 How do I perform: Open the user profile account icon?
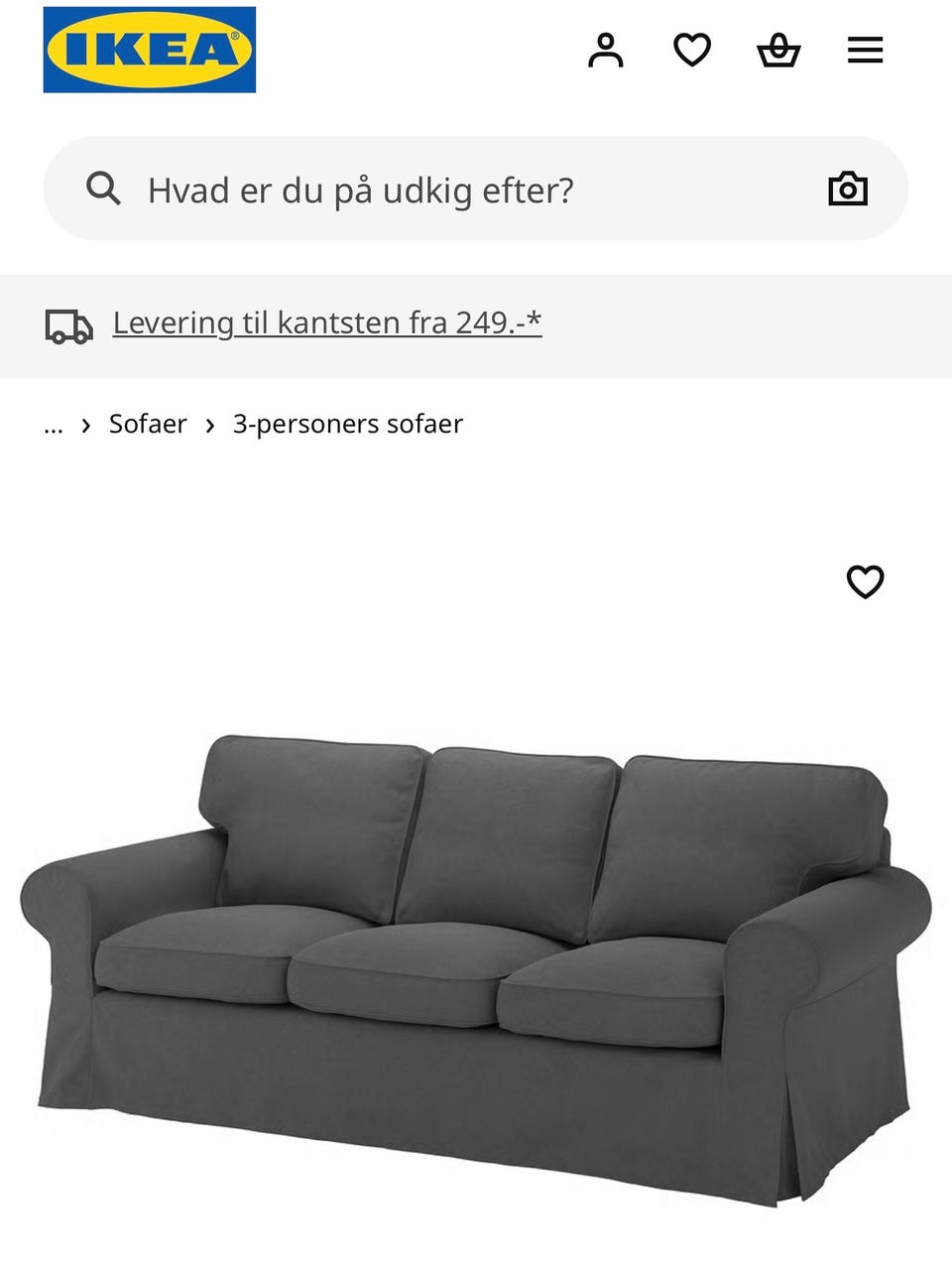(608, 50)
